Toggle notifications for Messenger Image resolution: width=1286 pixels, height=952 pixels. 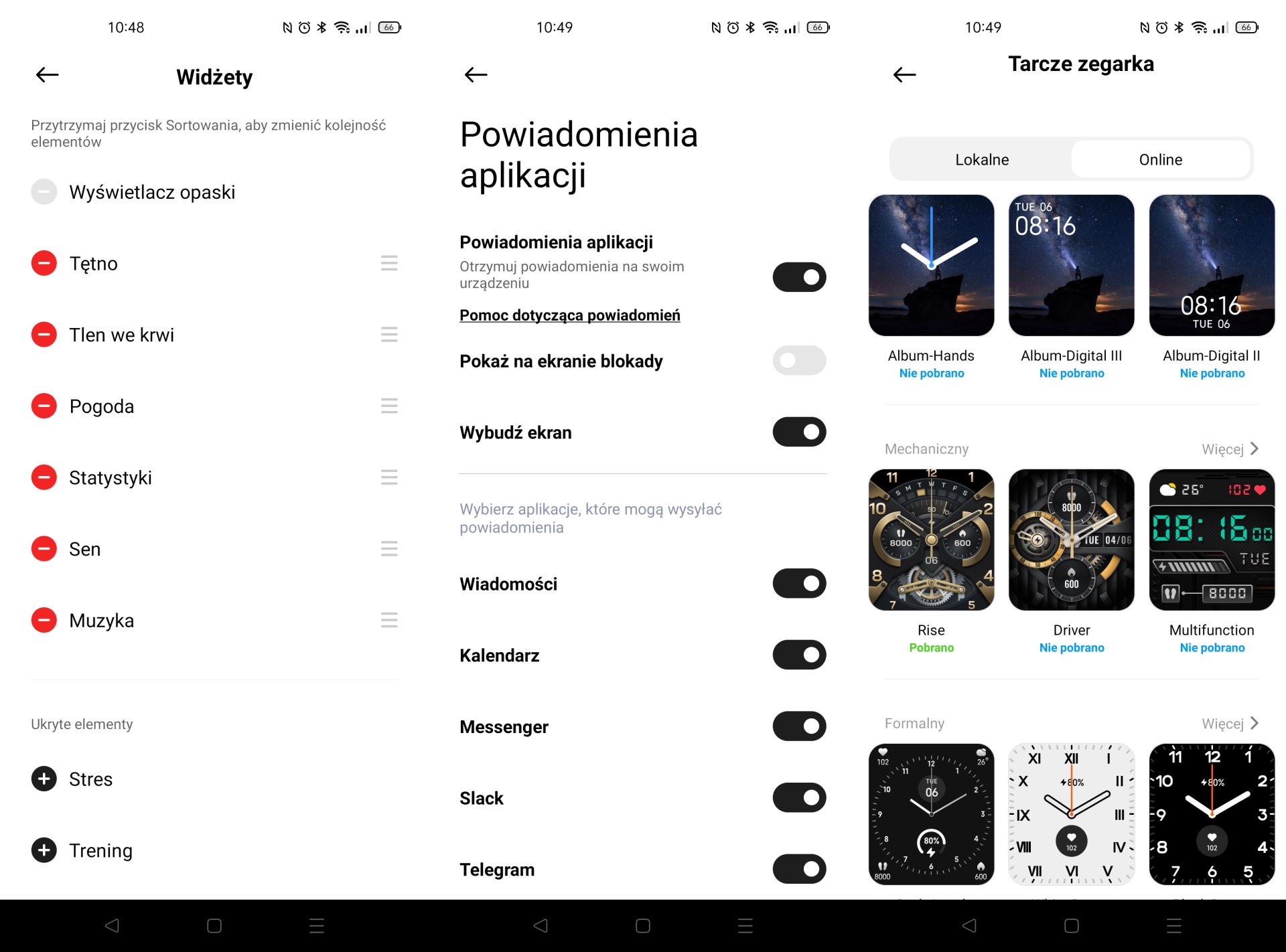click(799, 726)
